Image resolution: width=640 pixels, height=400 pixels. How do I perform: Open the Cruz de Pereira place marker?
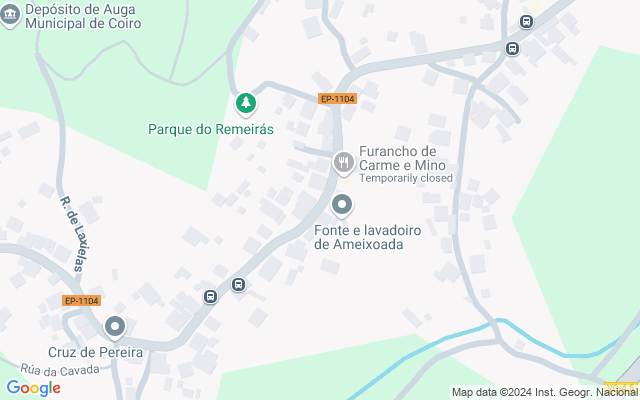point(115,327)
